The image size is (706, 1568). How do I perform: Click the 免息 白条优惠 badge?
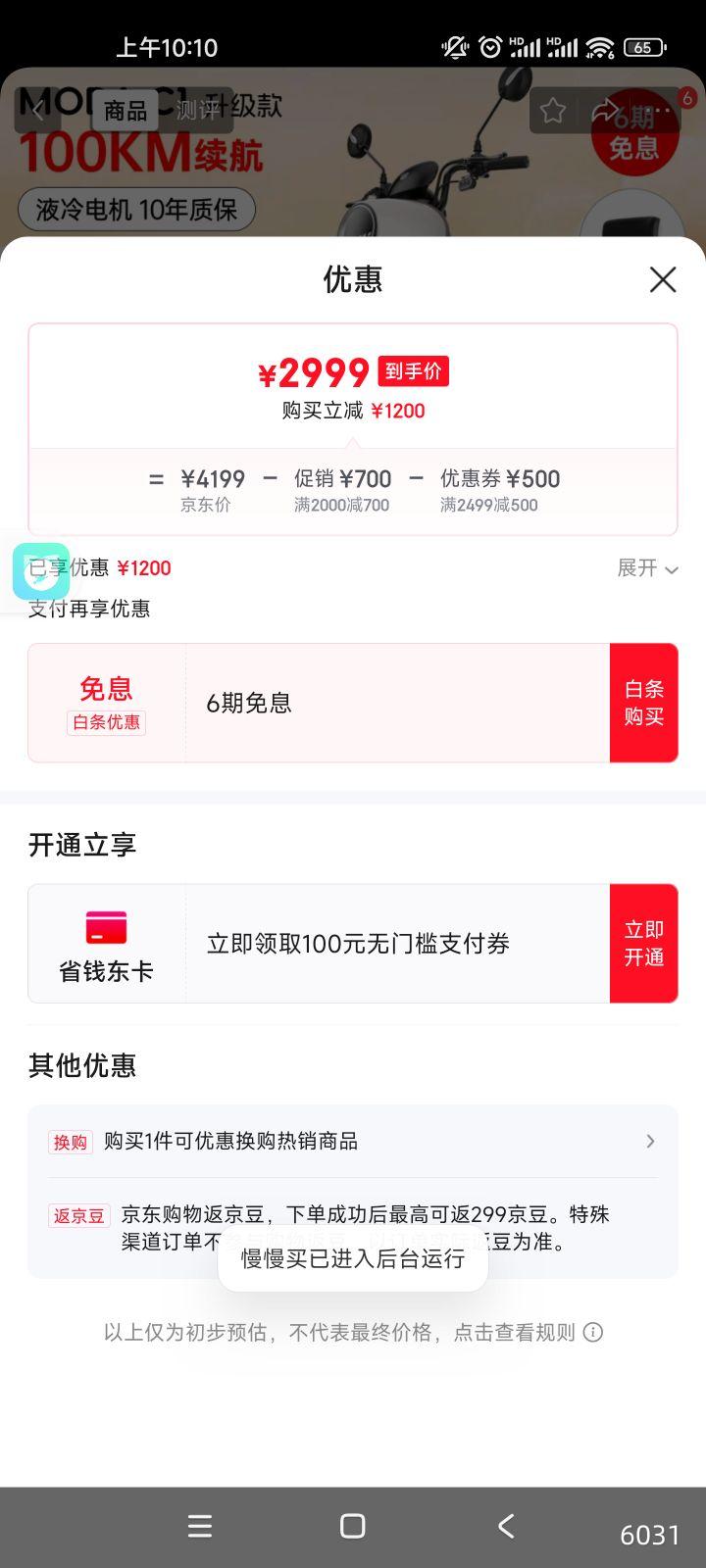pos(106,702)
